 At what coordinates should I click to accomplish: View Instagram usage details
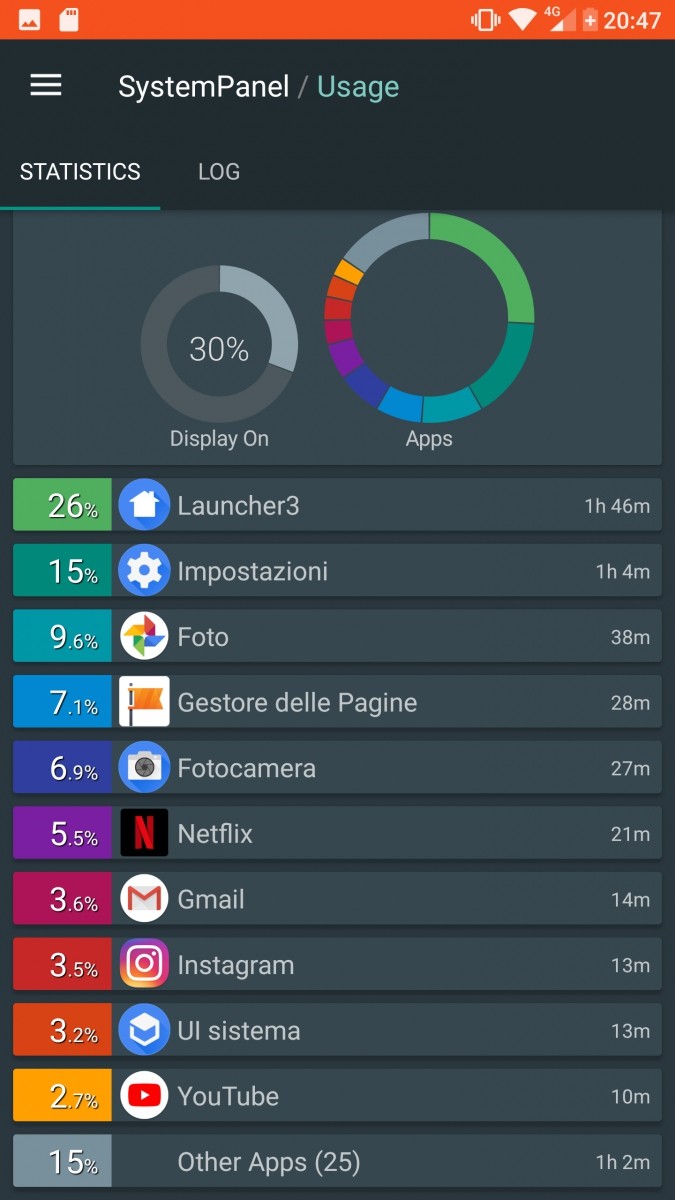tap(337, 965)
